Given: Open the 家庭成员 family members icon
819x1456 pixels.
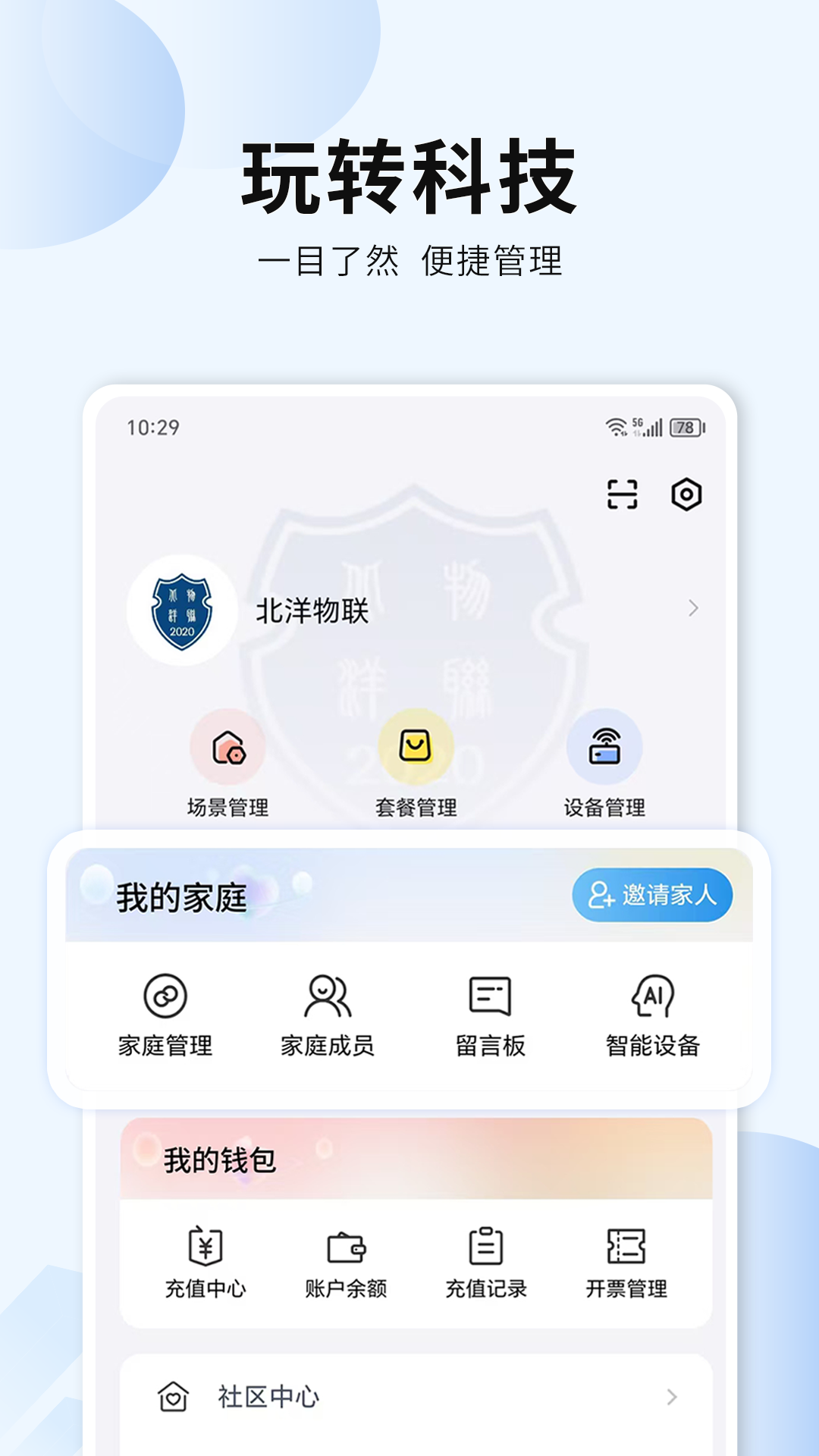Looking at the screenshot, I should click(326, 996).
